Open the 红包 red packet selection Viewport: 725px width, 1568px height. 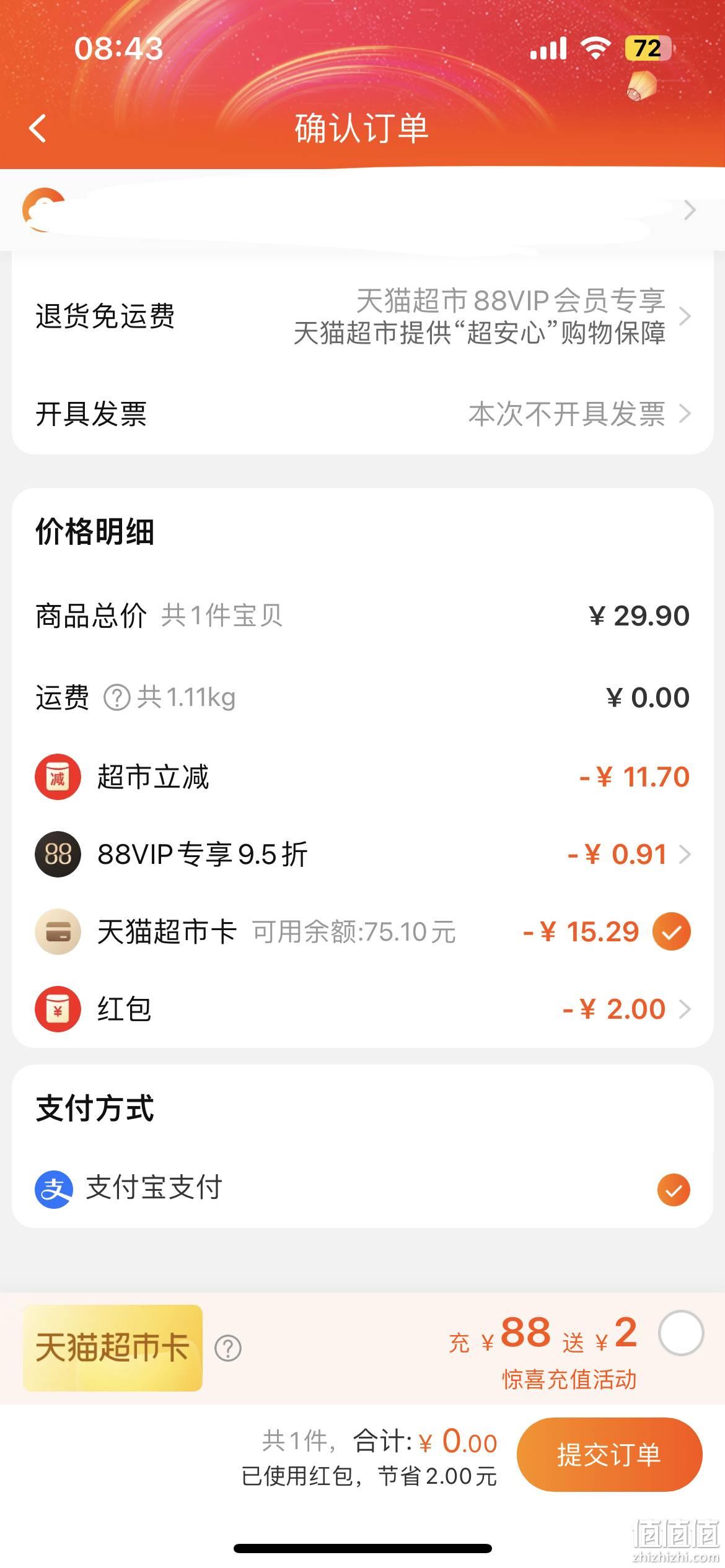[x=362, y=1009]
